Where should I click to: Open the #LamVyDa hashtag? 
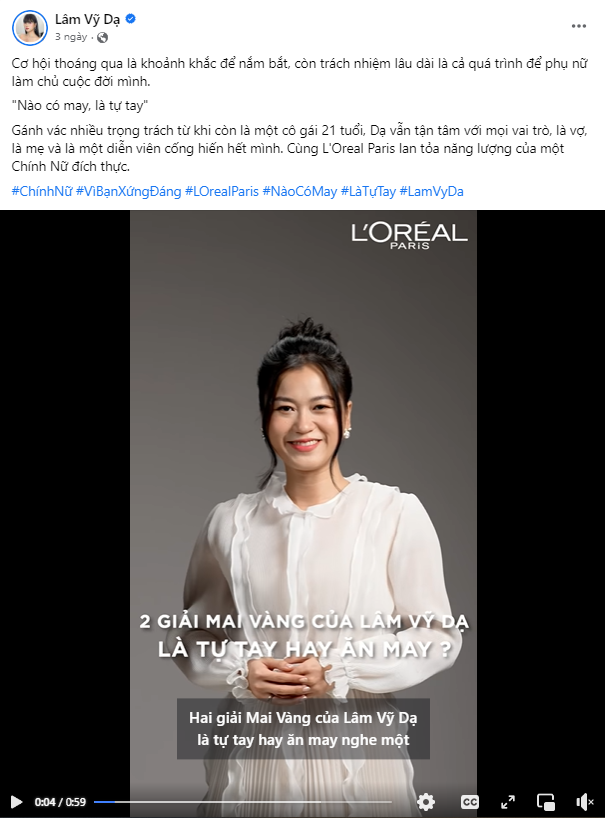point(431,190)
